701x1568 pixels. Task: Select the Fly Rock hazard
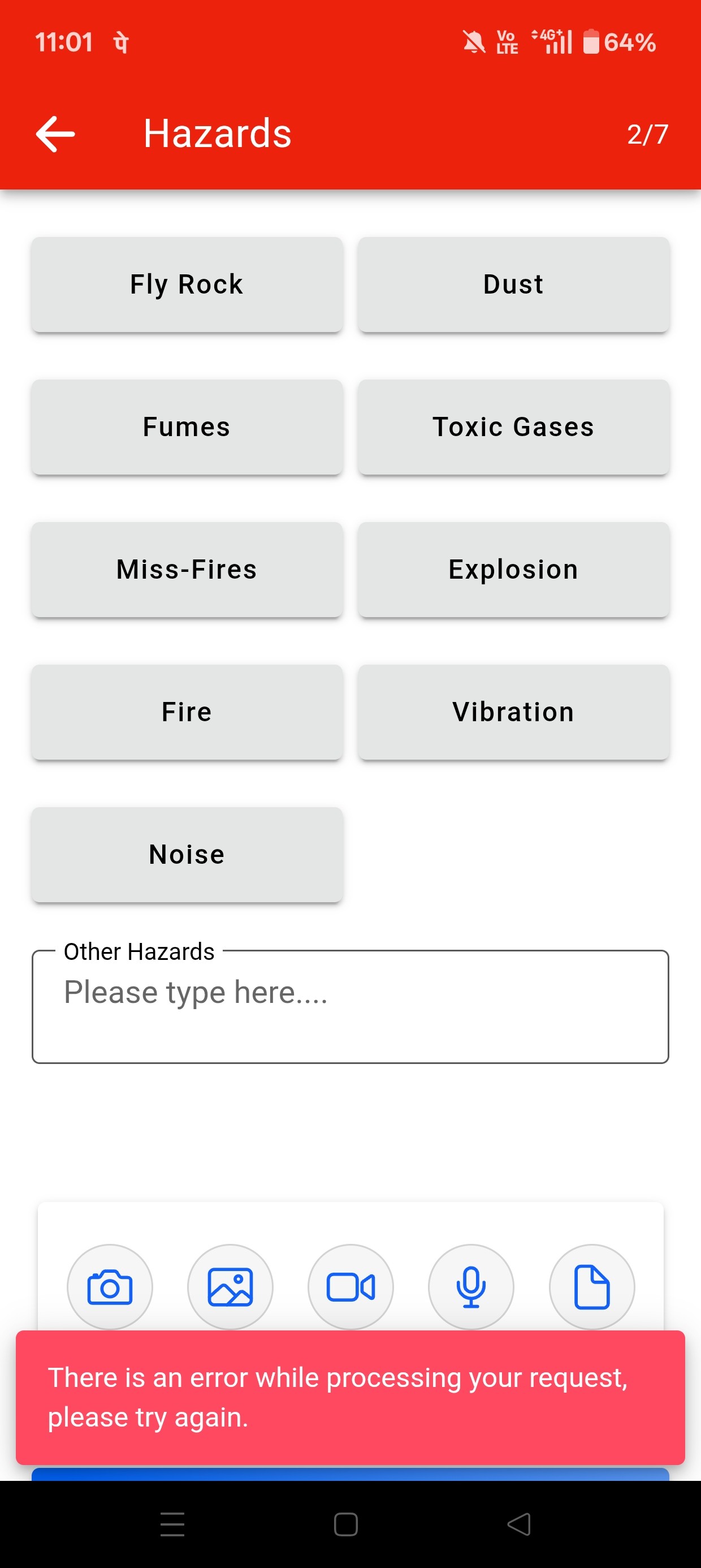187,285
